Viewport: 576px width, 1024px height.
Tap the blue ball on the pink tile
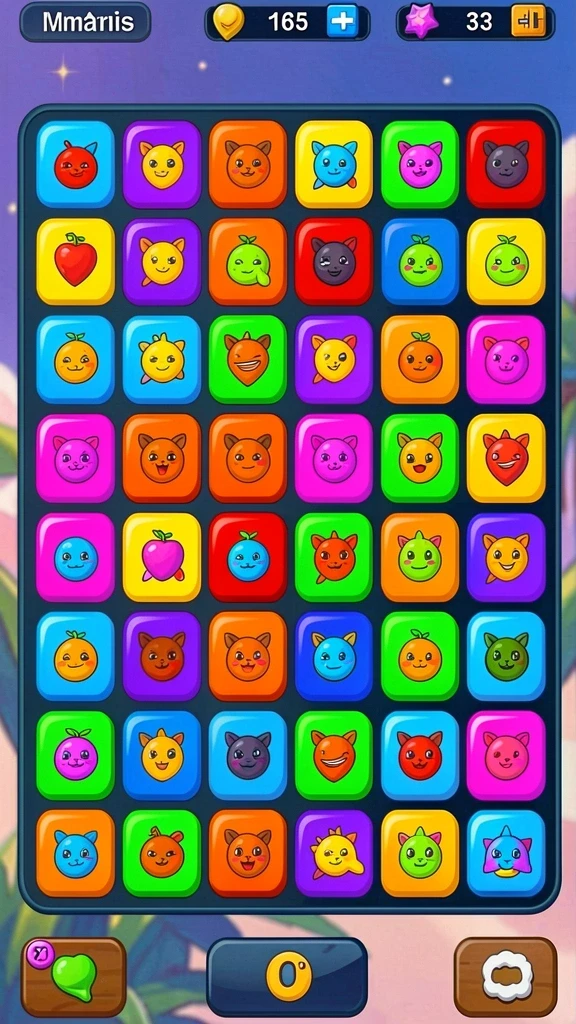point(75,557)
